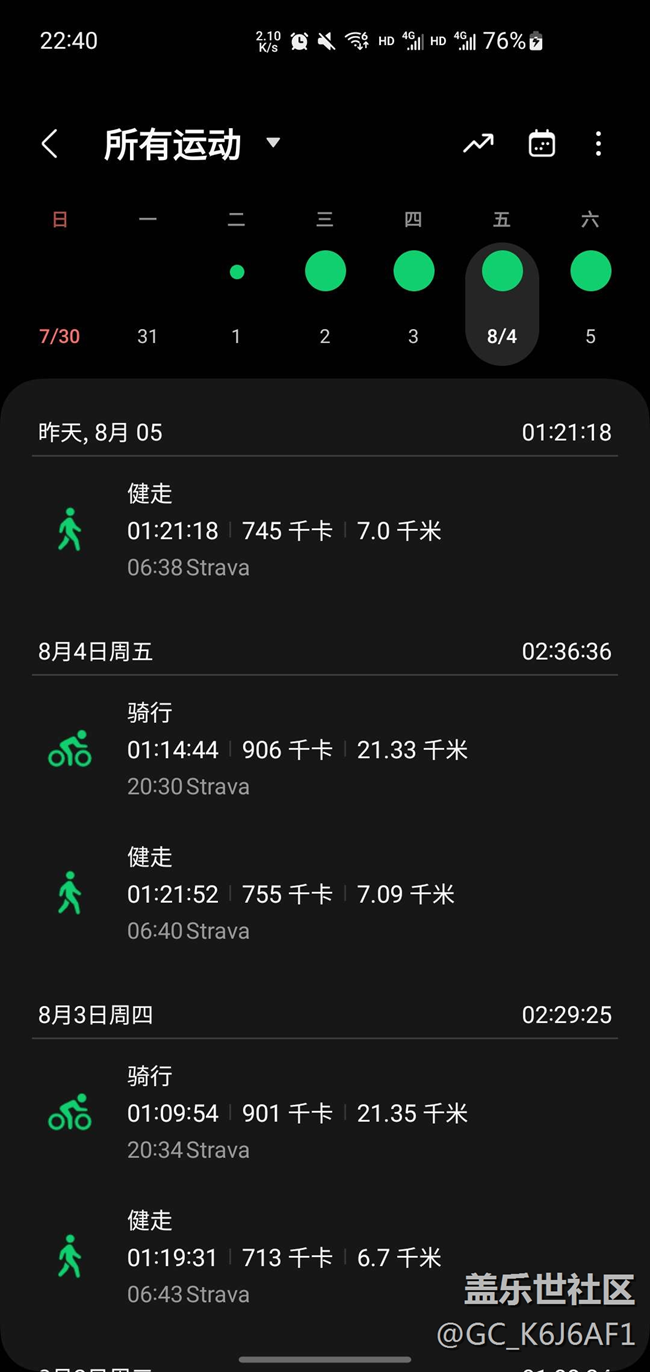
Task: Open the 骑行 record of 01:14:44
Action: coord(324,749)
